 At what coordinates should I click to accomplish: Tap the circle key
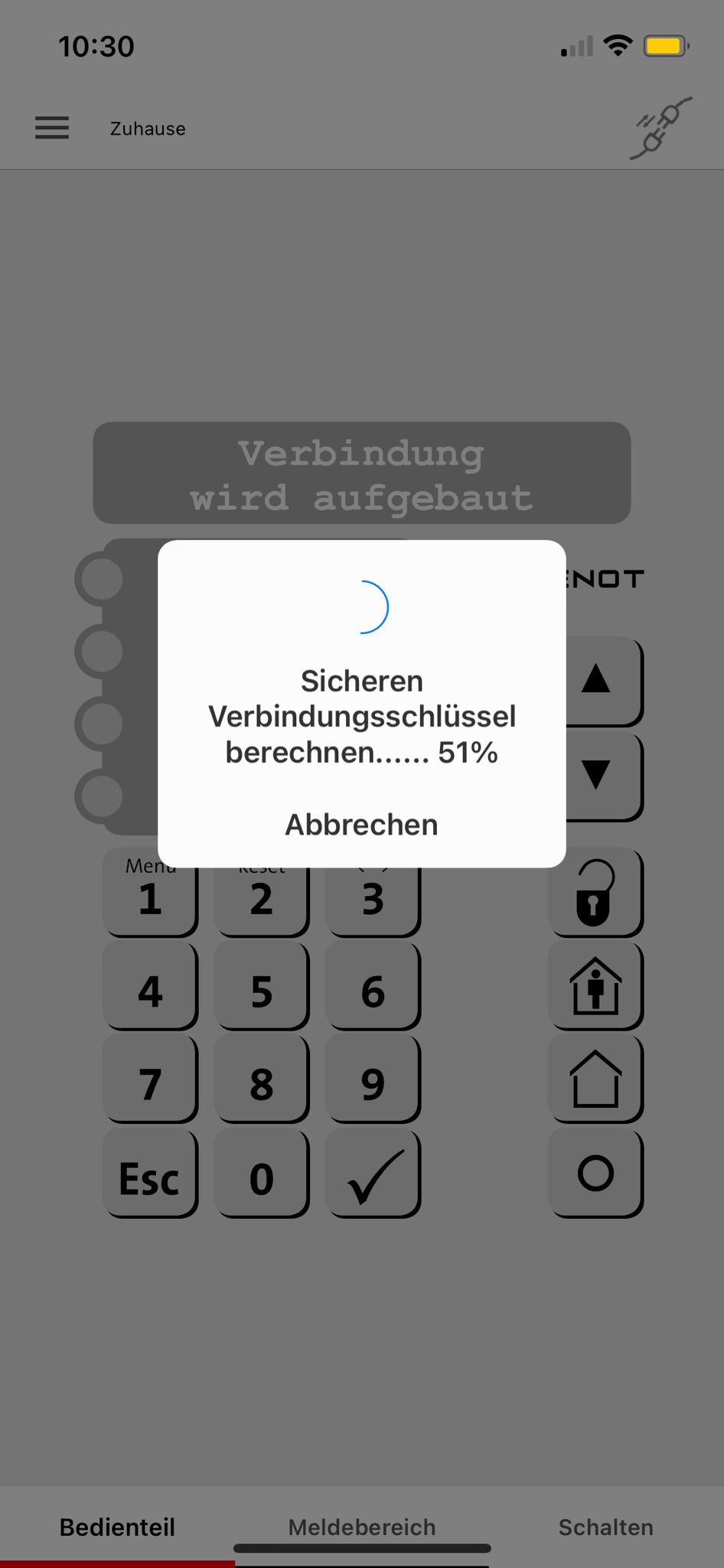(595, 1173)
